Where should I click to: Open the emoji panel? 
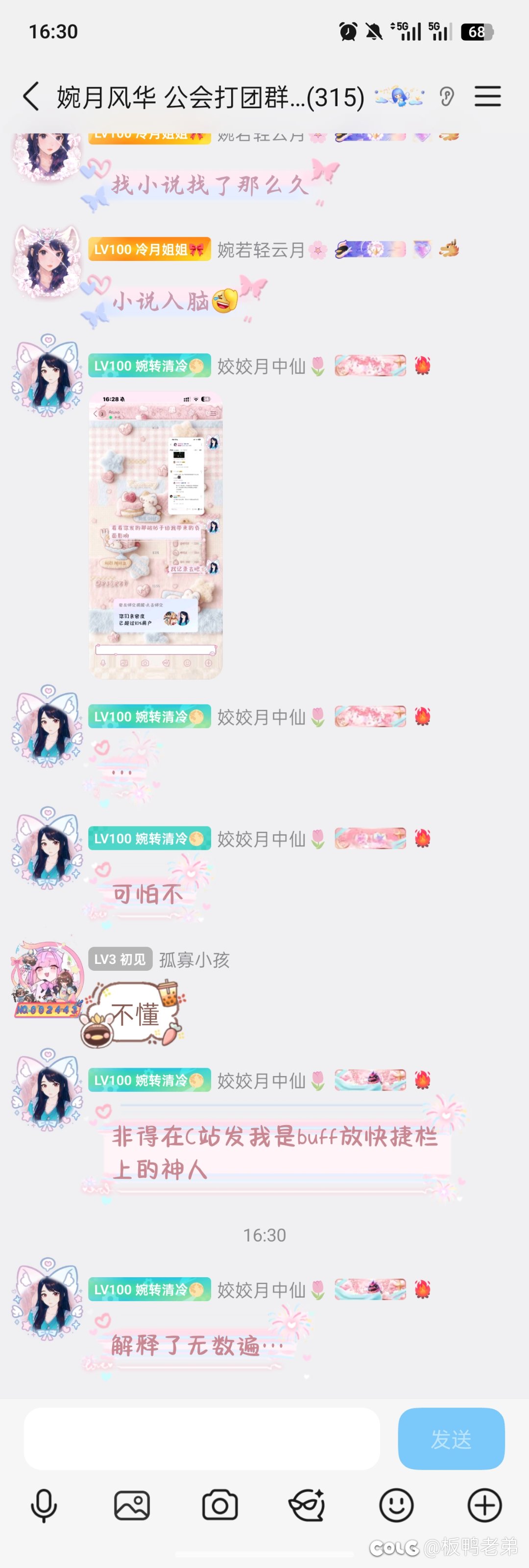click(396, 1506)
